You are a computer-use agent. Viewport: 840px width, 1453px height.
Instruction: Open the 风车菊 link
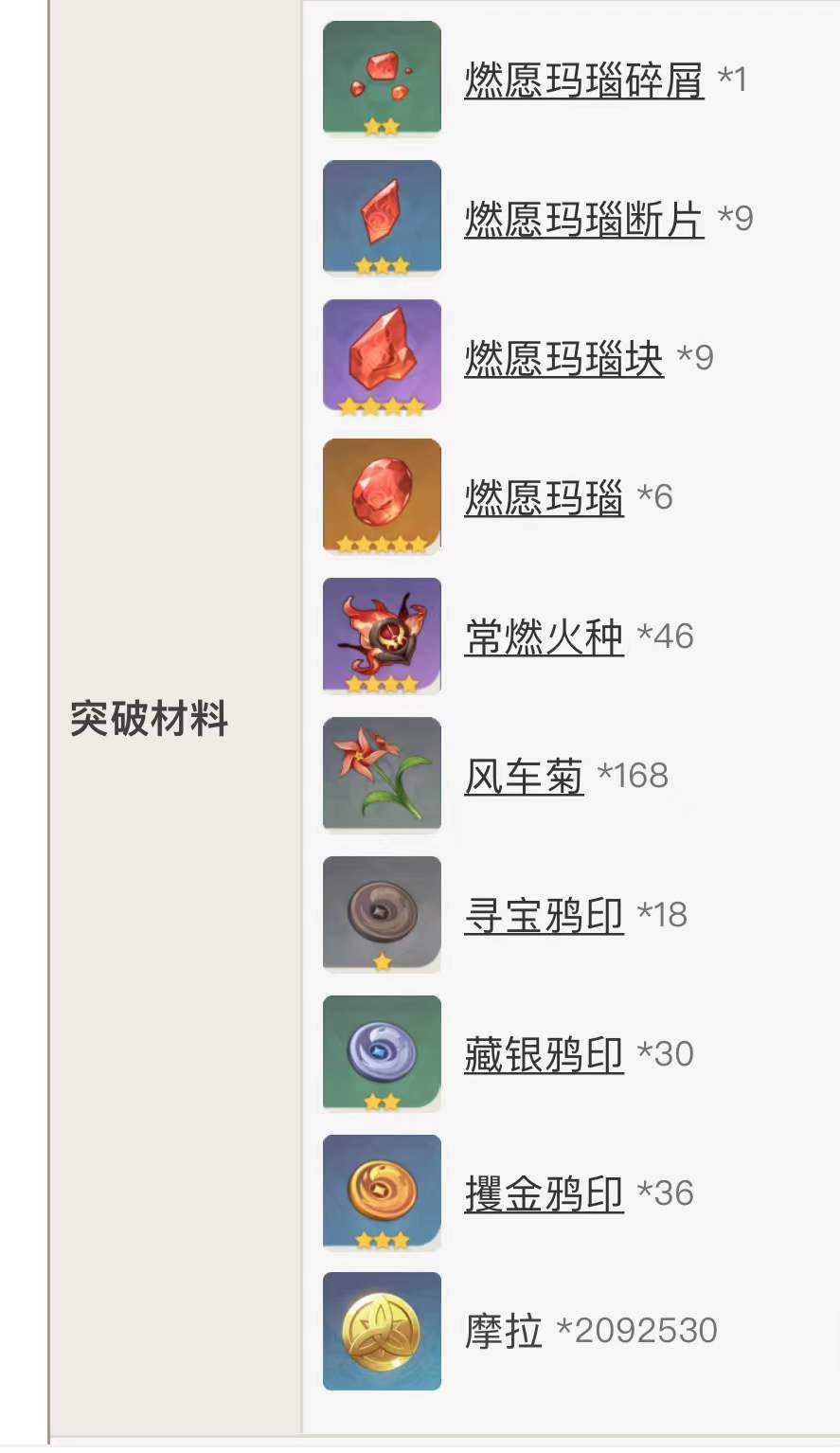524,776
